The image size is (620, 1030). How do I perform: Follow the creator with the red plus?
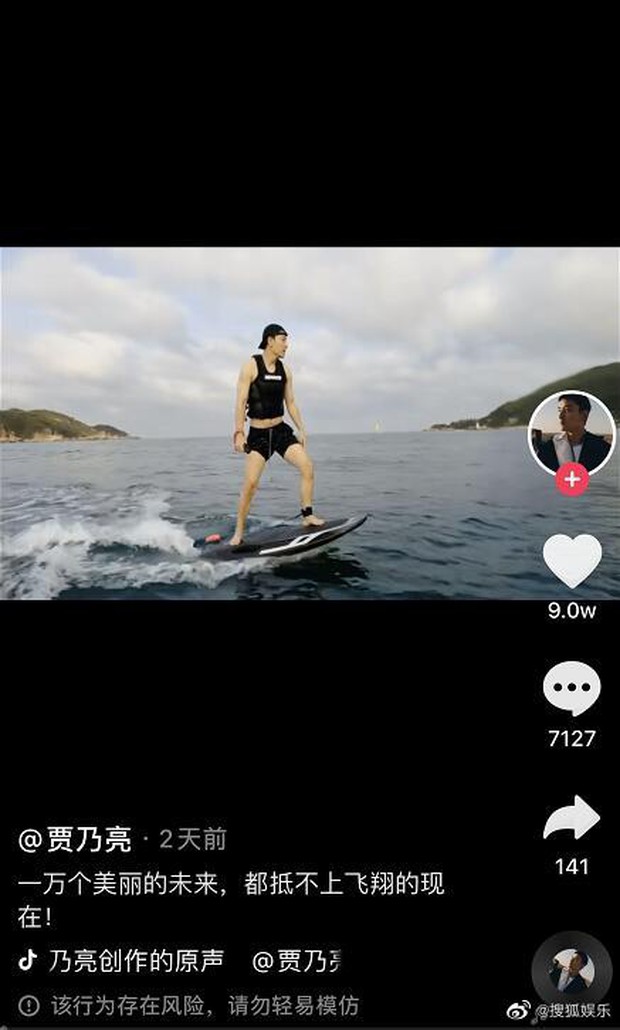click(572, 479)
